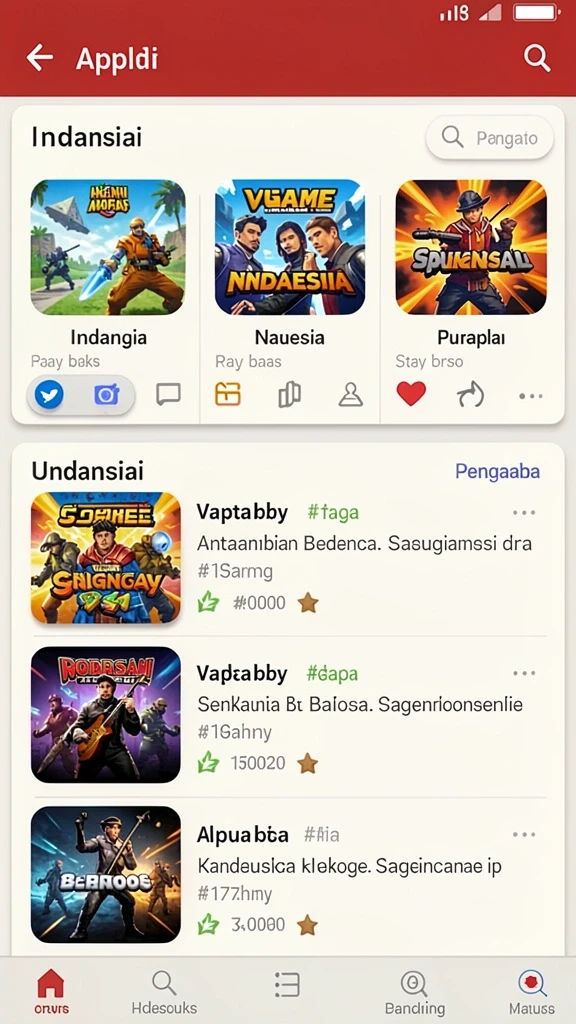Viewport: 576px width, 1024px height.
Task: Open the Pengaaba link
Action: point(498,471)
